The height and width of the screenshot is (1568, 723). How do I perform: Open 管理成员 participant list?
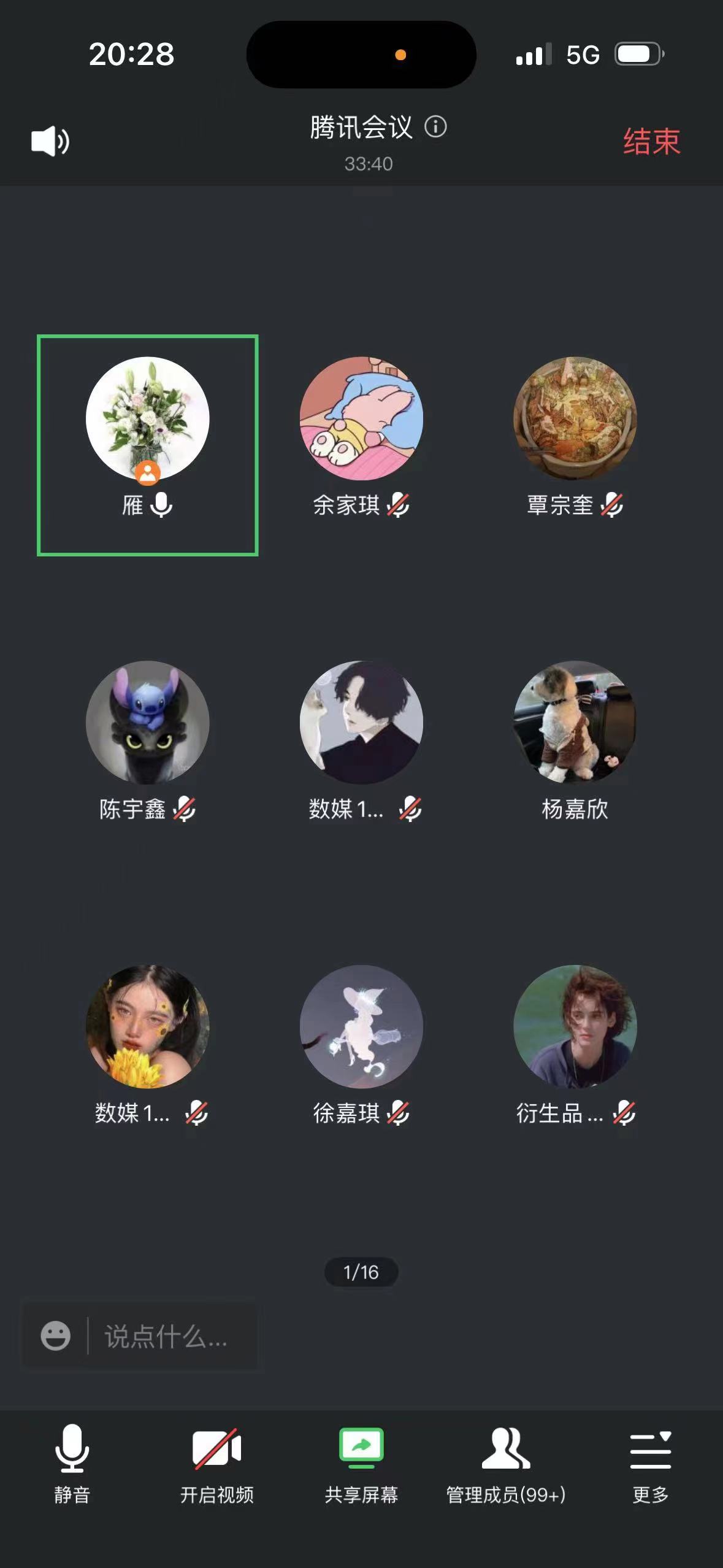pyautogui.click(x=505, y=1464)
